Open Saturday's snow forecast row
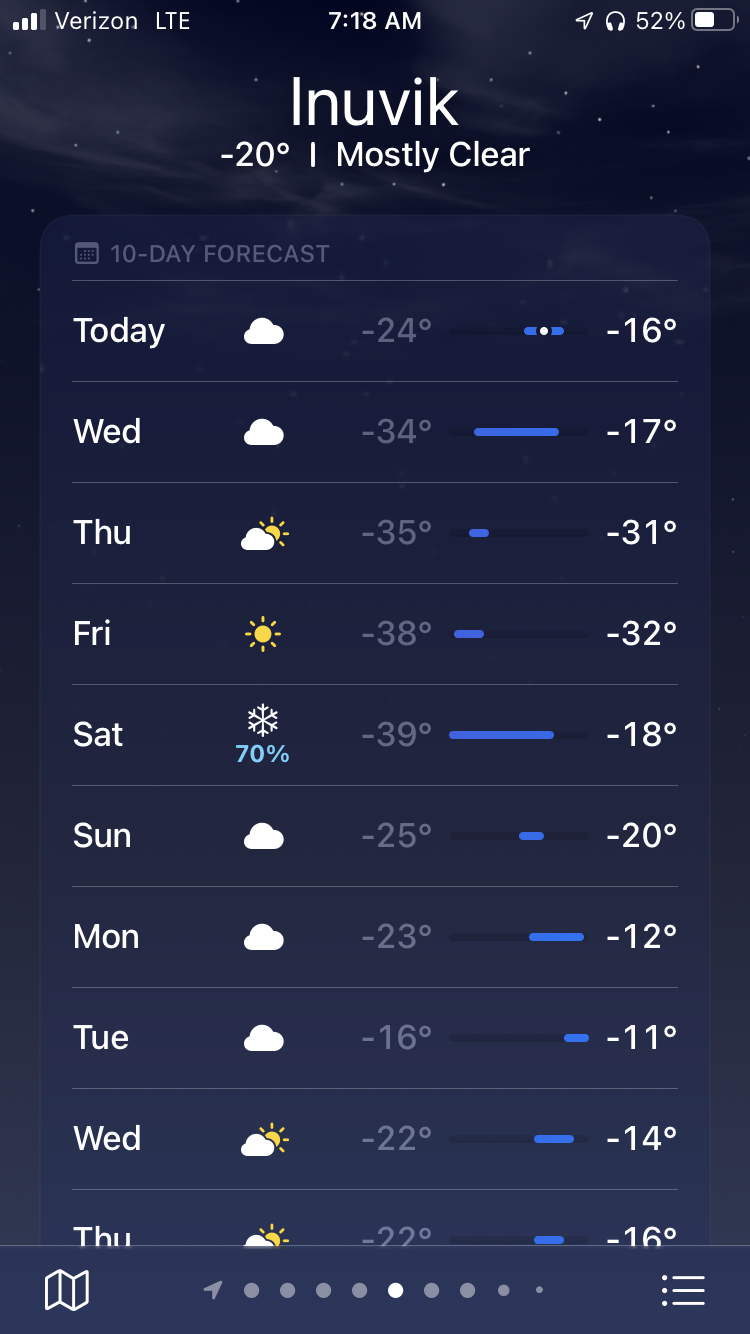Viewport: 750px width, 1334px height. [375, 735]
